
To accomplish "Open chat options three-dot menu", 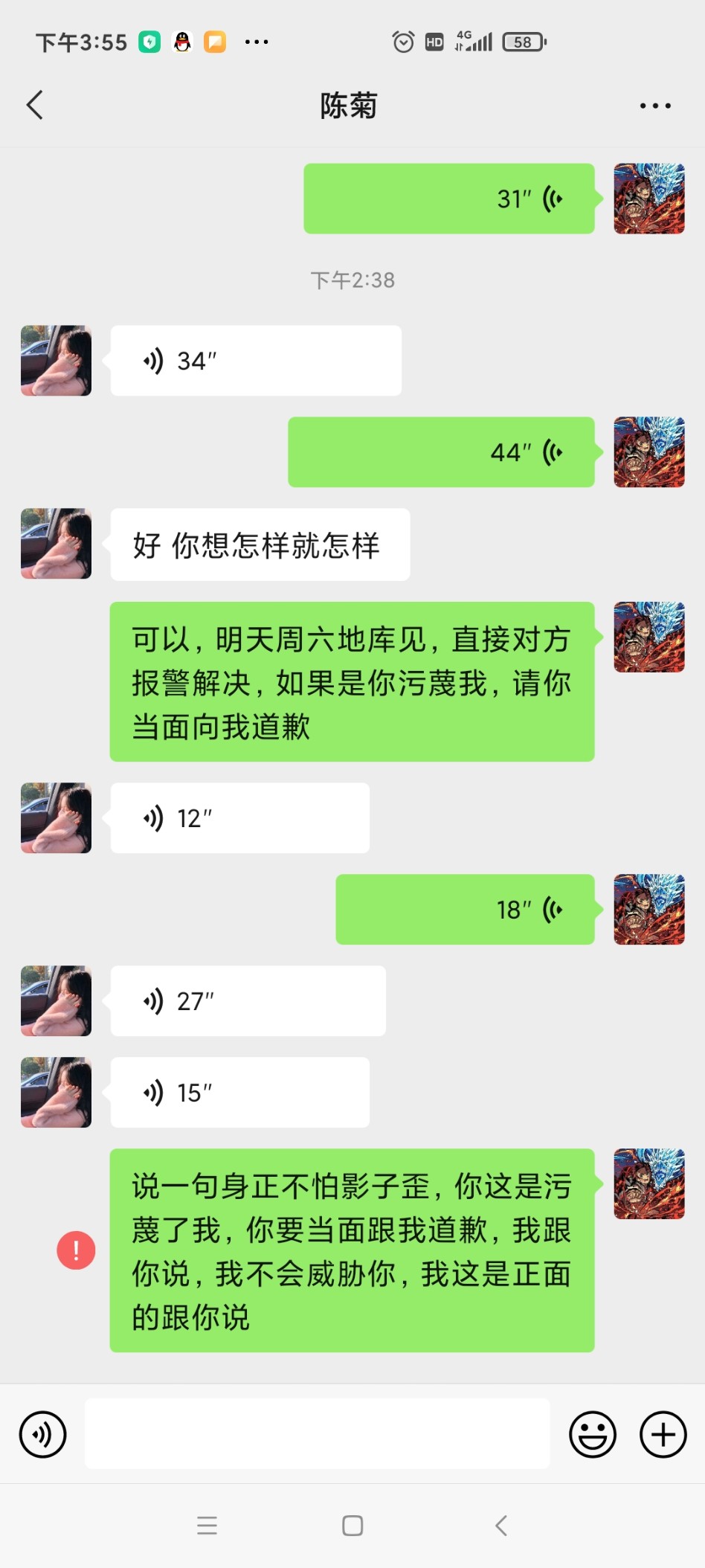I will click(655, 106).
